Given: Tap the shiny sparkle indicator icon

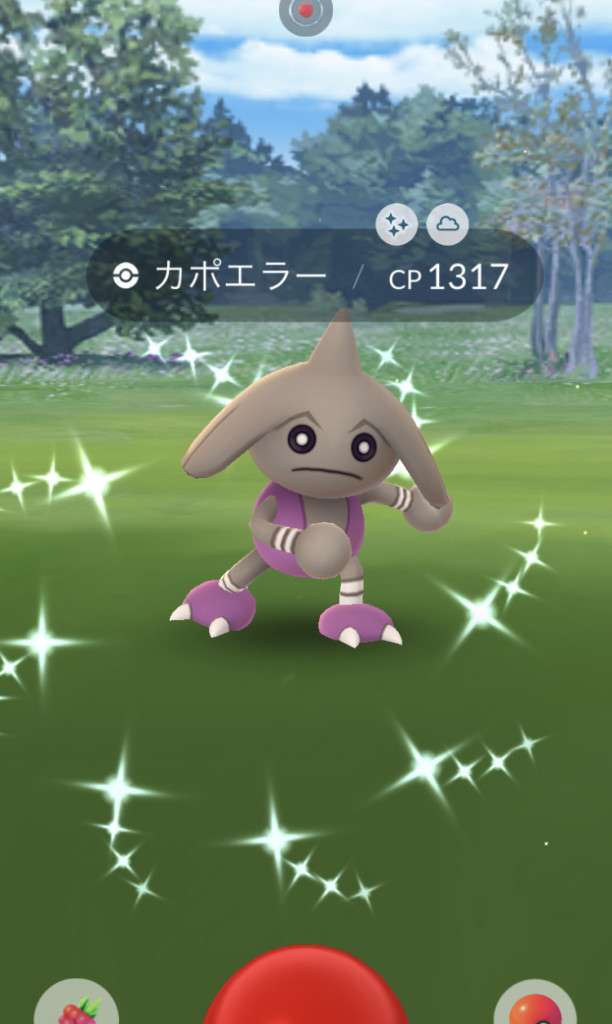Looking at the screenshot, I should click(396, 225).
